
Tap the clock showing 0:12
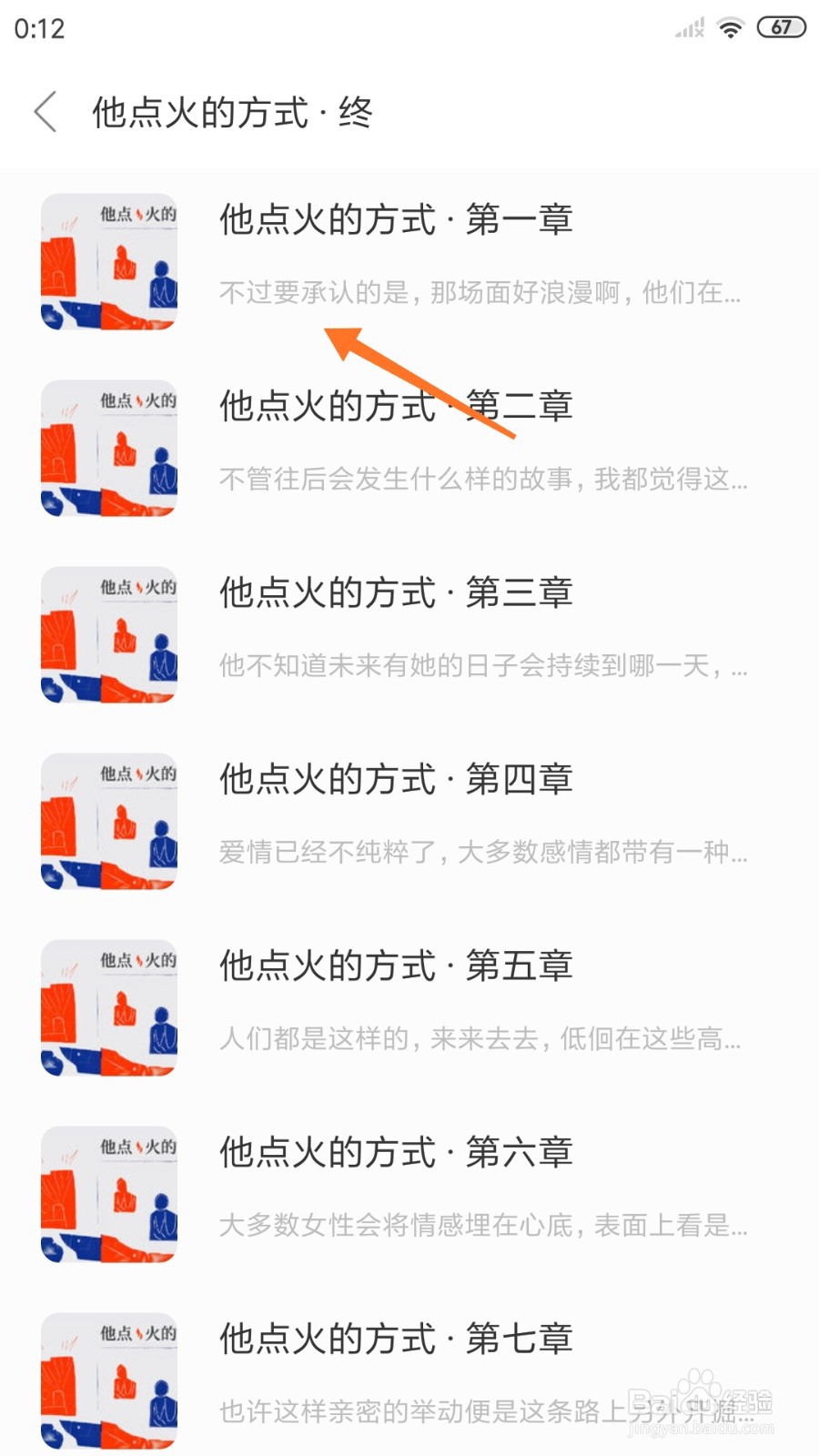click(x=36, y=27)
